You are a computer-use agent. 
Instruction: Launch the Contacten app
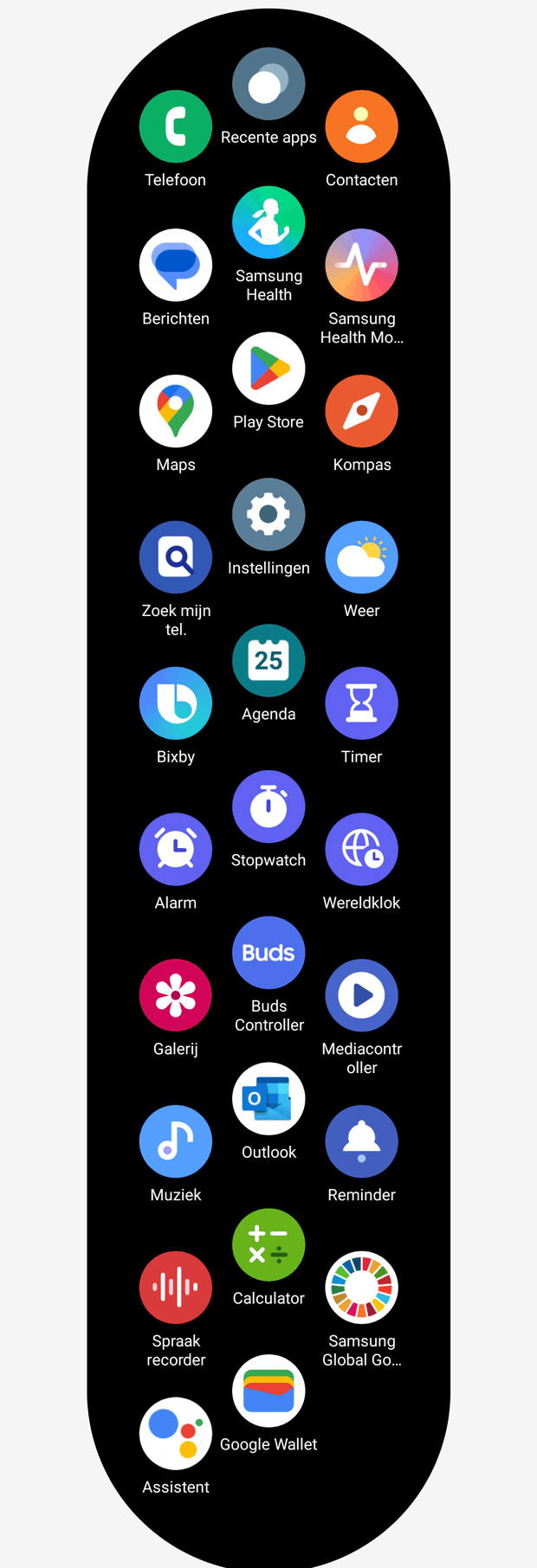[x=361, y=126]
